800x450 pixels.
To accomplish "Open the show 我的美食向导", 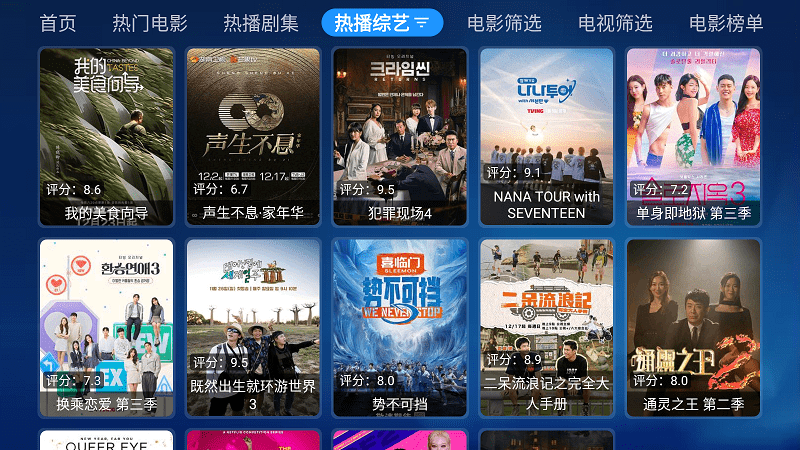I will [106, 137].
